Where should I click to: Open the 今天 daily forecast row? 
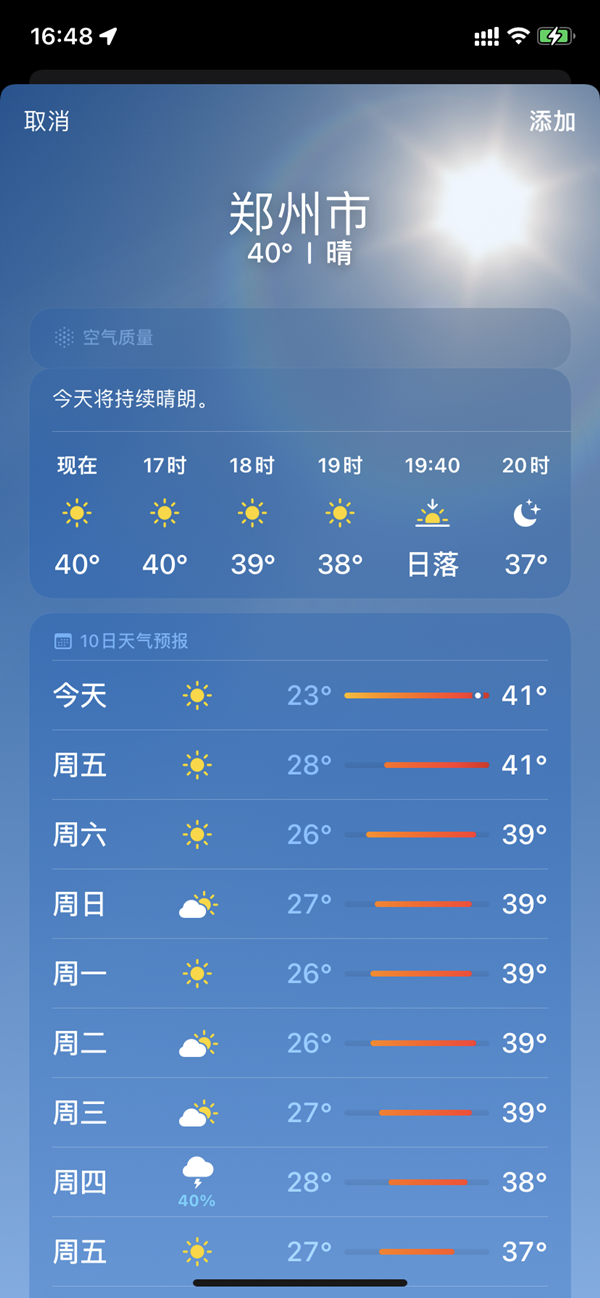(x=300, y=695)
